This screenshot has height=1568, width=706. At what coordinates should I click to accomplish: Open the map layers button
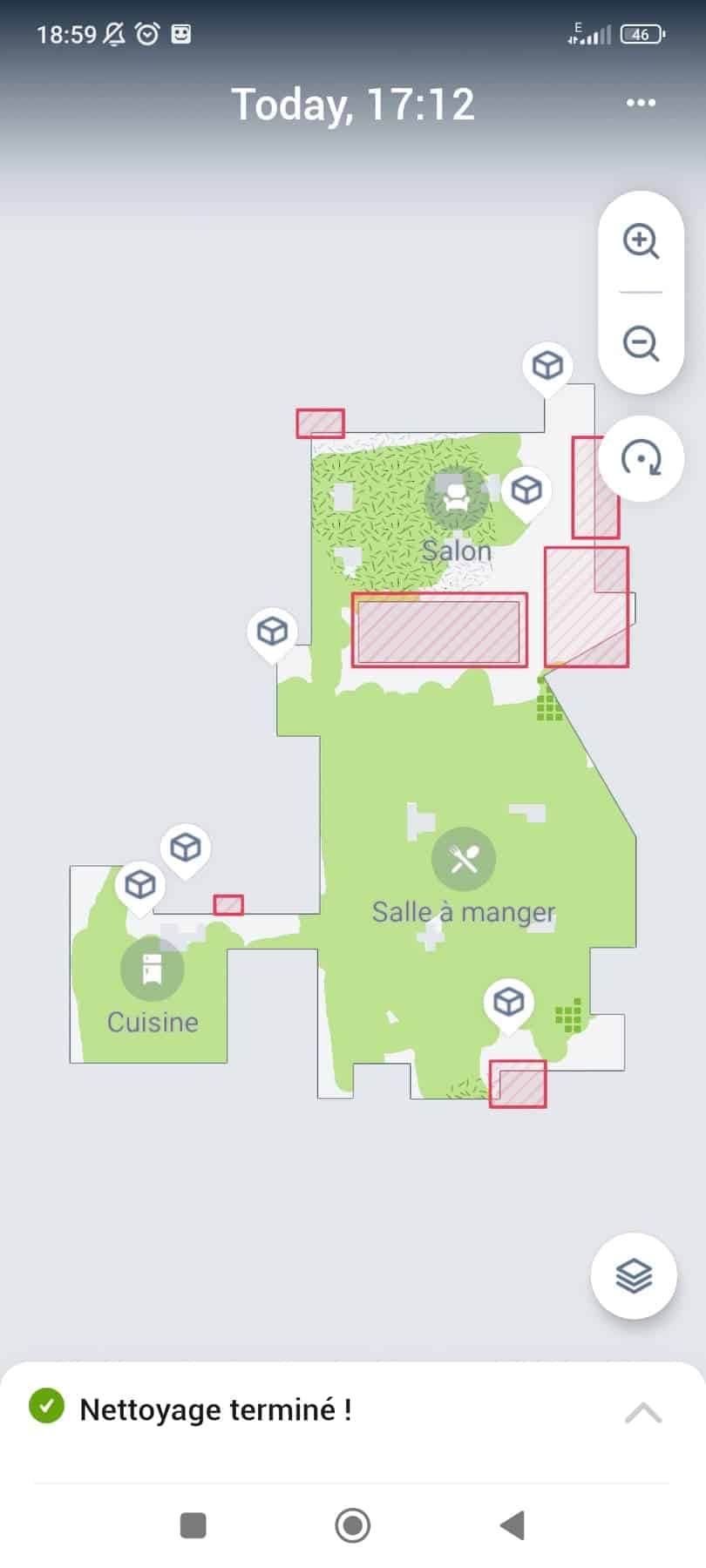click(634, 1275)
